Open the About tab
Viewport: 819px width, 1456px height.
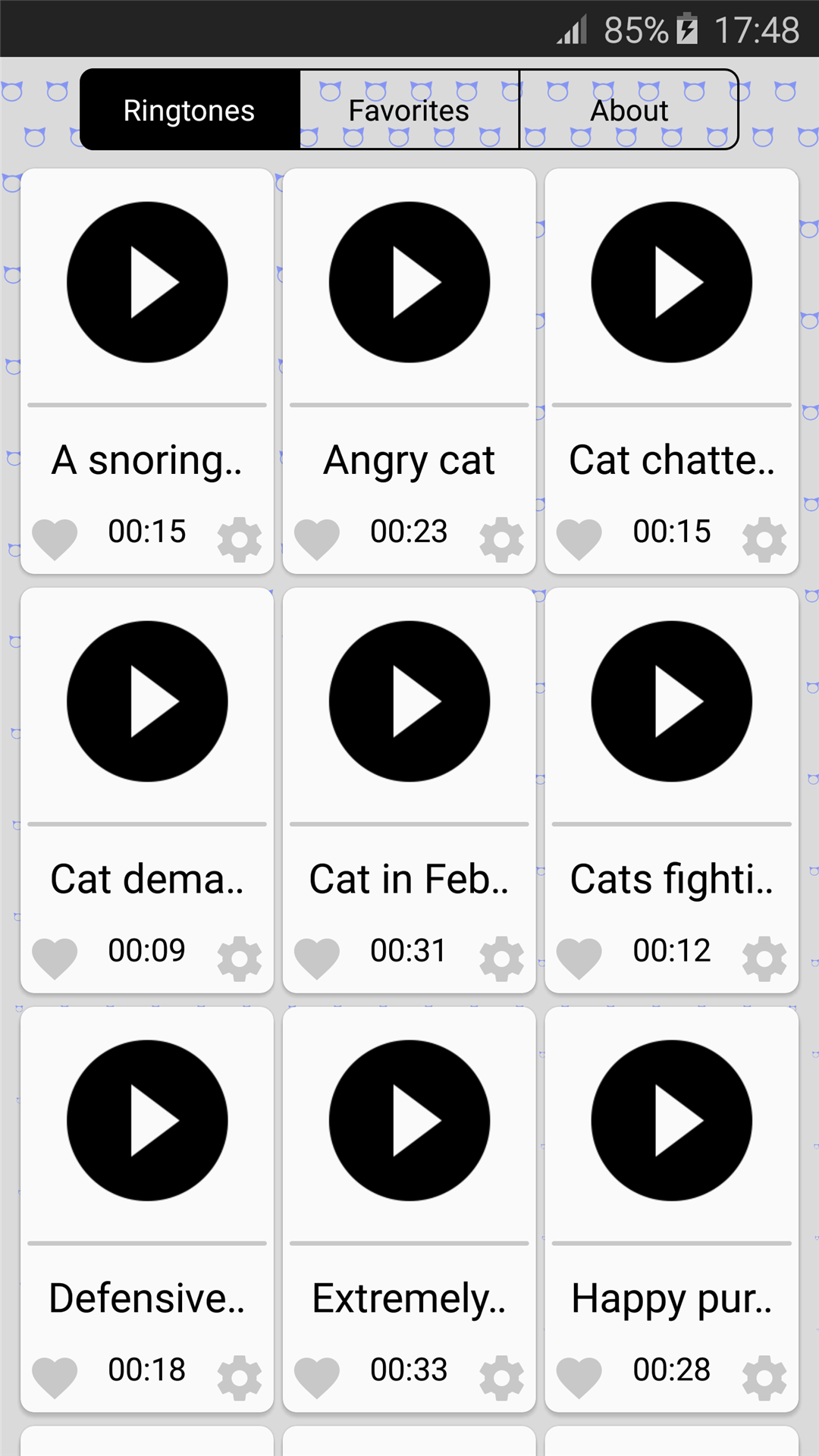(629, 110)
